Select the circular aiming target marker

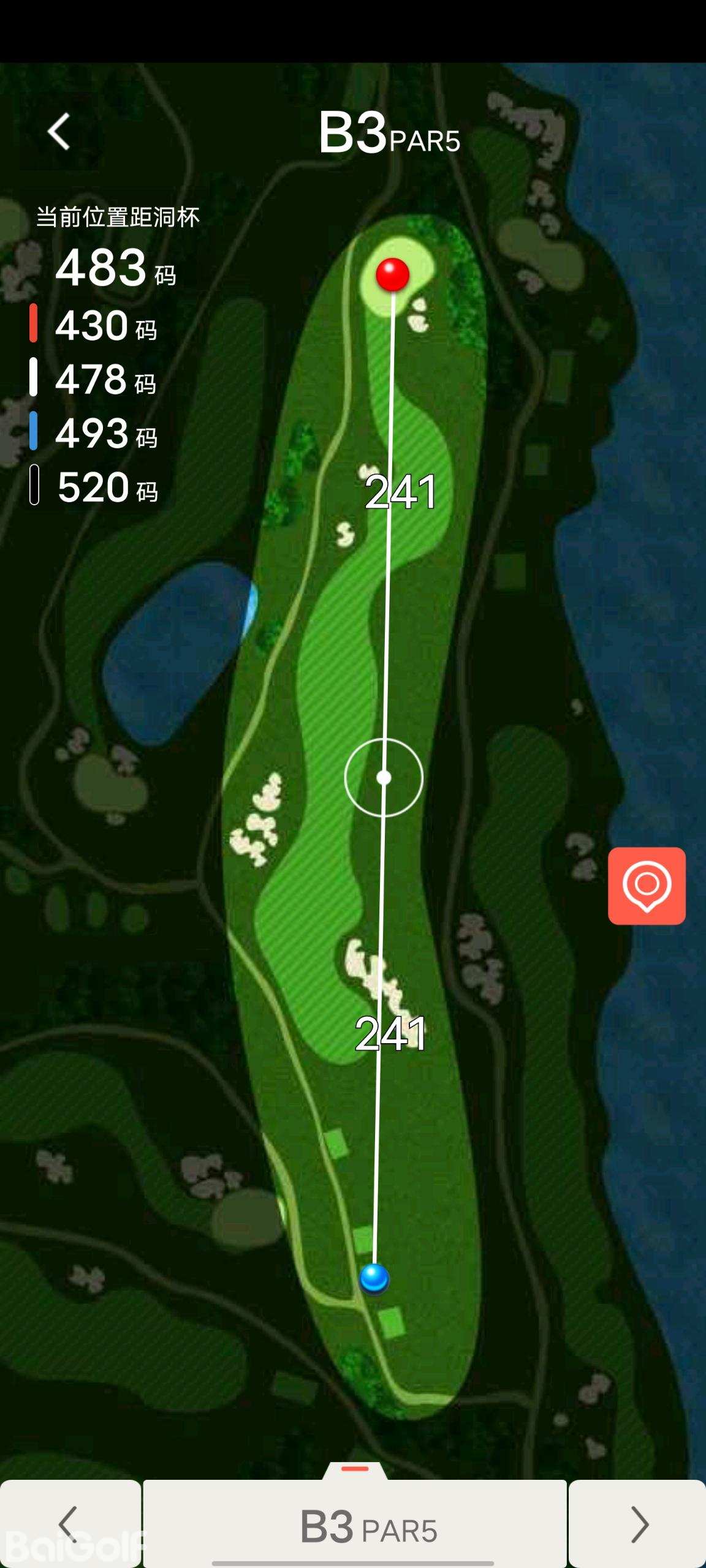click(384, 778)
